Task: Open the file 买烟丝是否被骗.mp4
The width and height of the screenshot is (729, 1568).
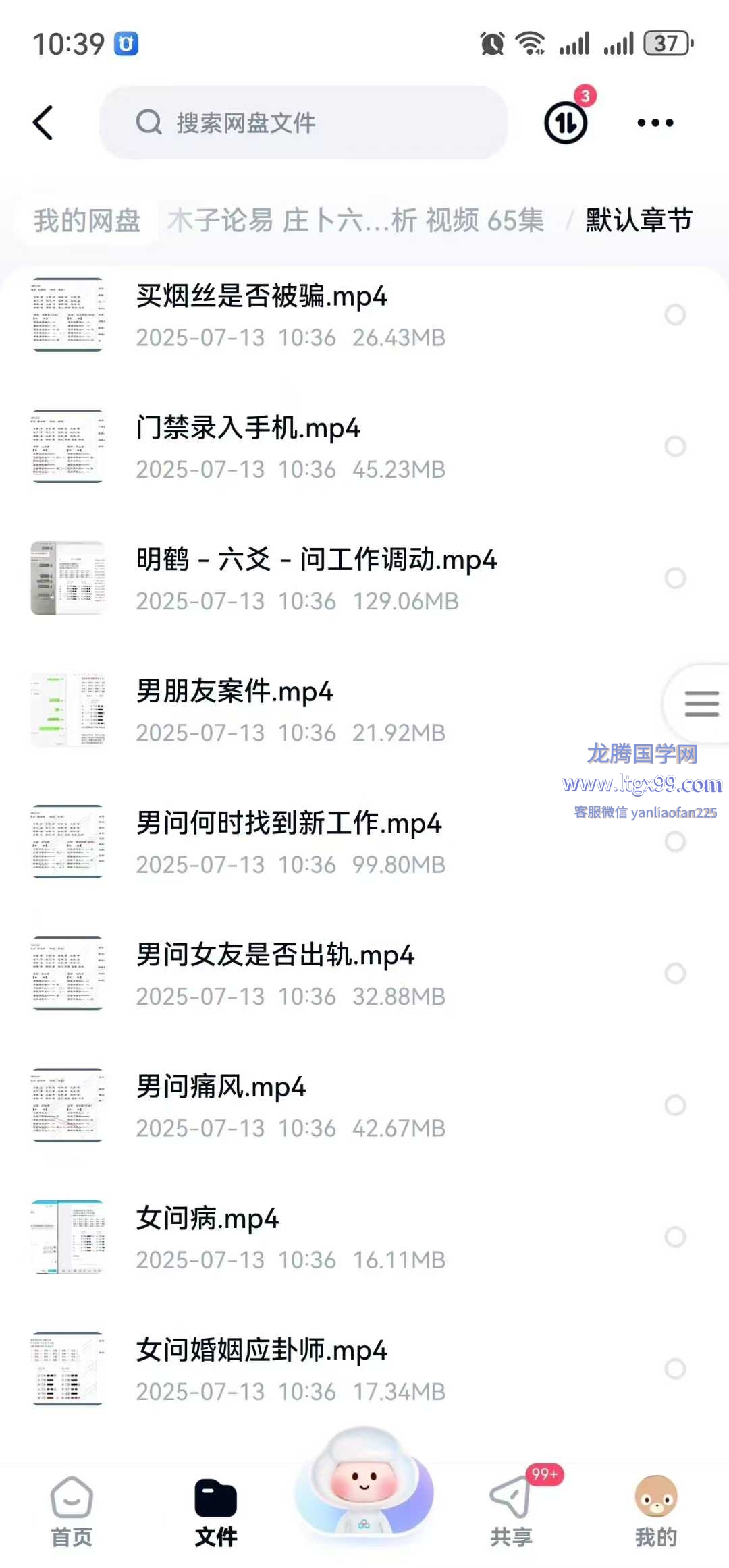Action: 262,297
